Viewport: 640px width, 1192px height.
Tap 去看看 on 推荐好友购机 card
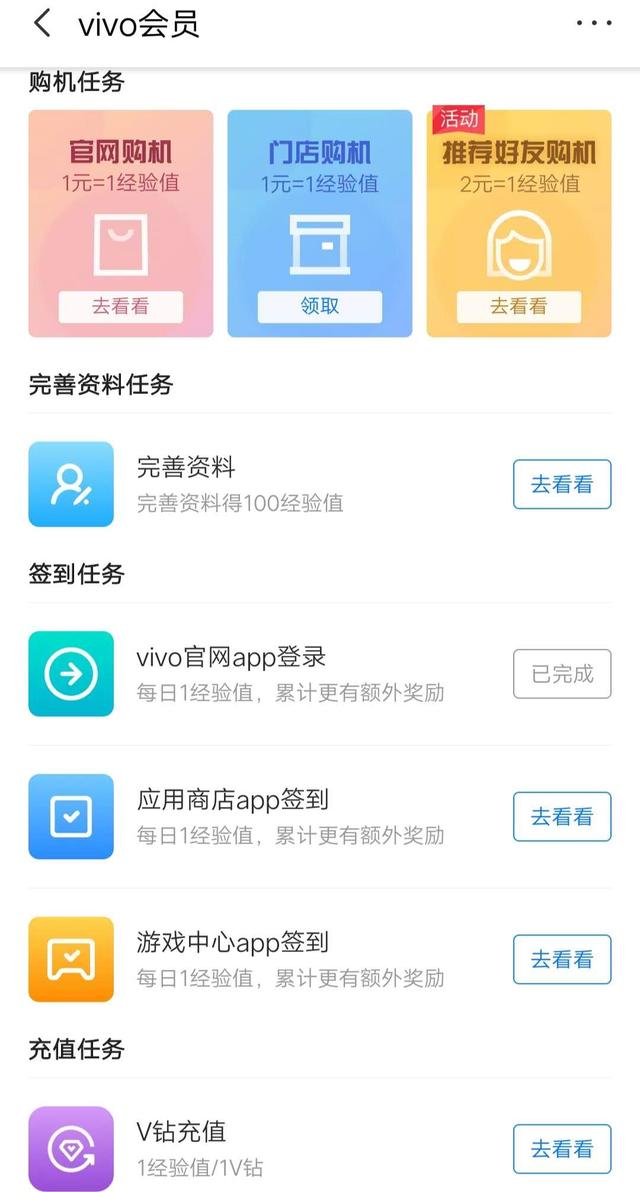tap(518, 306)
